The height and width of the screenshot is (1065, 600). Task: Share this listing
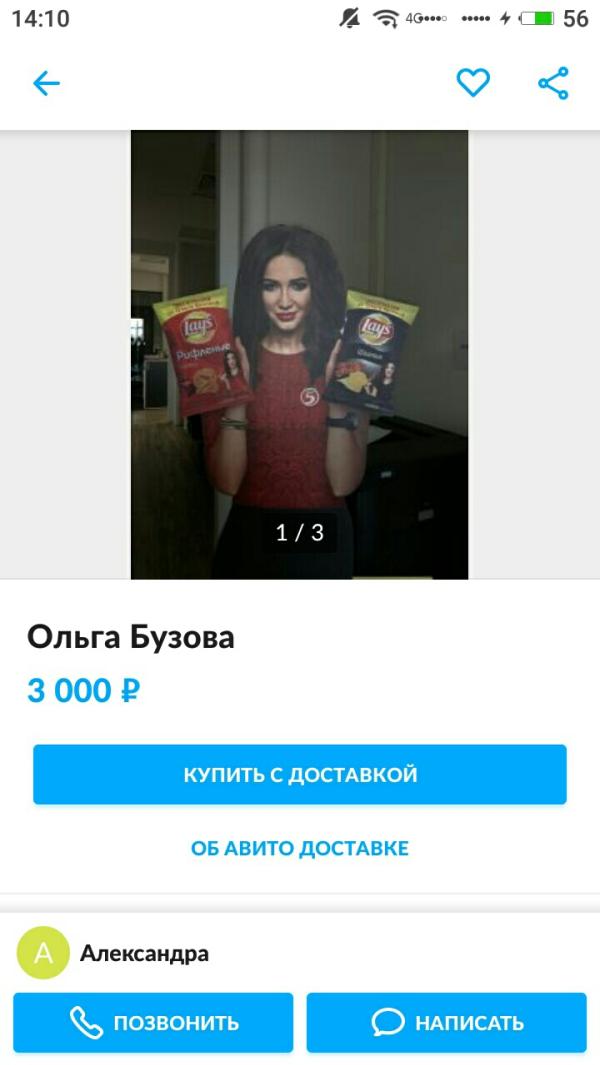point(553,83)
